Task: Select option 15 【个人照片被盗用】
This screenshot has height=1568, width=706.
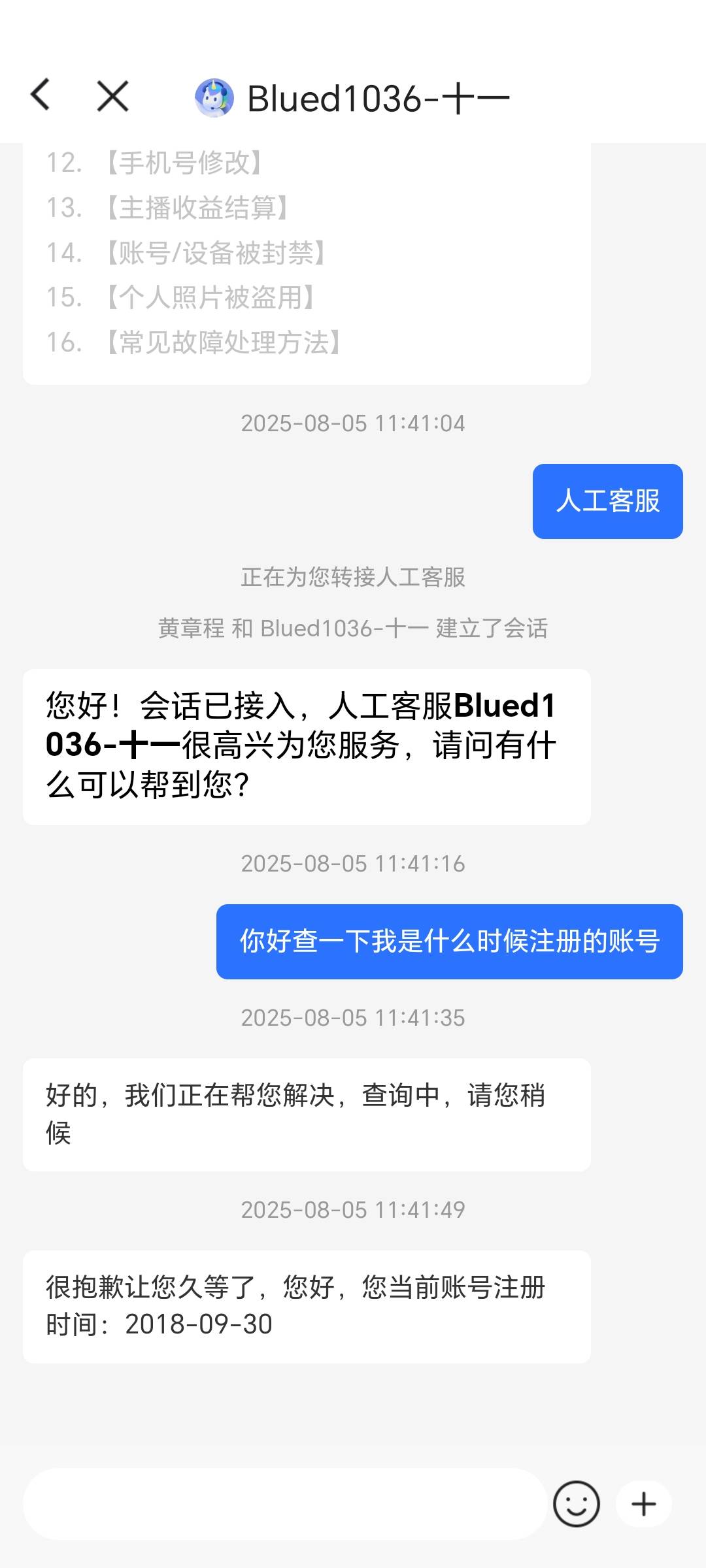Action: [x=210, y=297]
